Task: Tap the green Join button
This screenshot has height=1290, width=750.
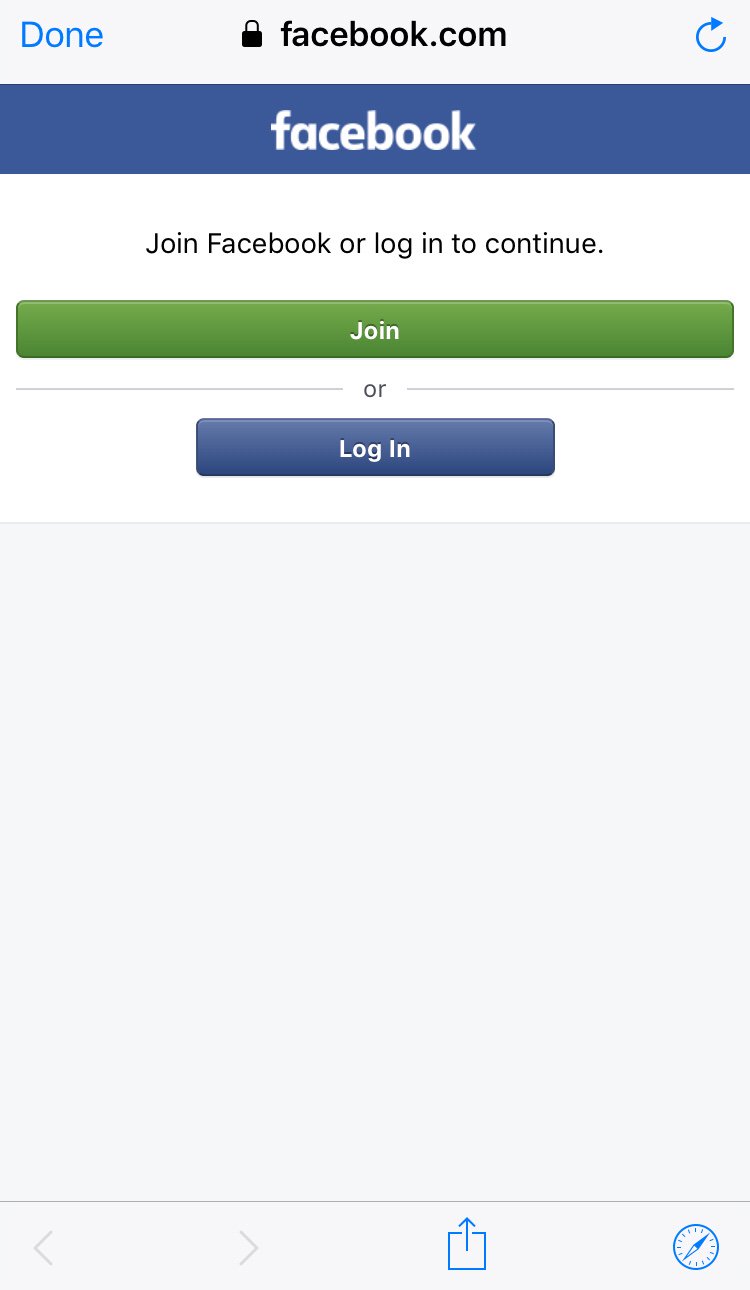Action: [375, 329]
